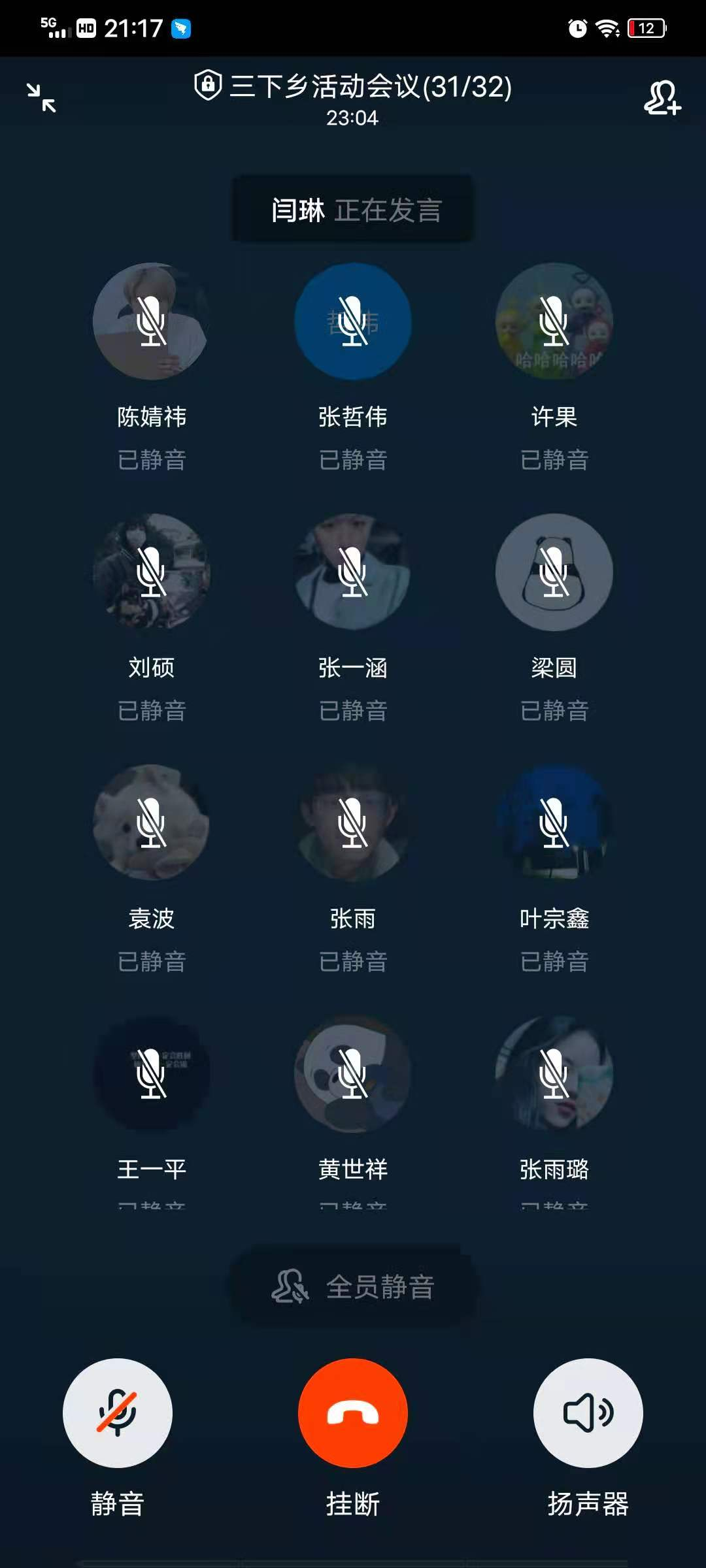Toggle the 静音 microphone button
Screen dimensions: 706x1568
click(118, 1413)
